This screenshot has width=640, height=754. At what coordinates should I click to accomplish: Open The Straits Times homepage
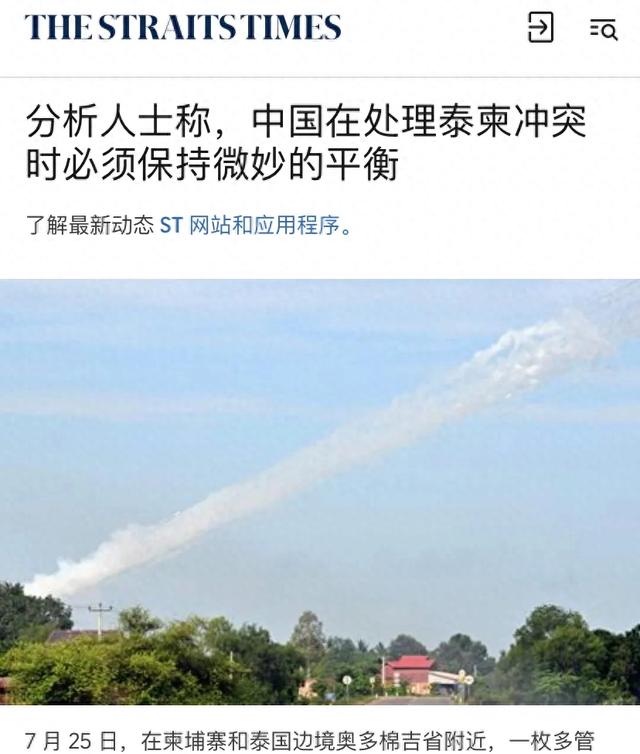183,28
